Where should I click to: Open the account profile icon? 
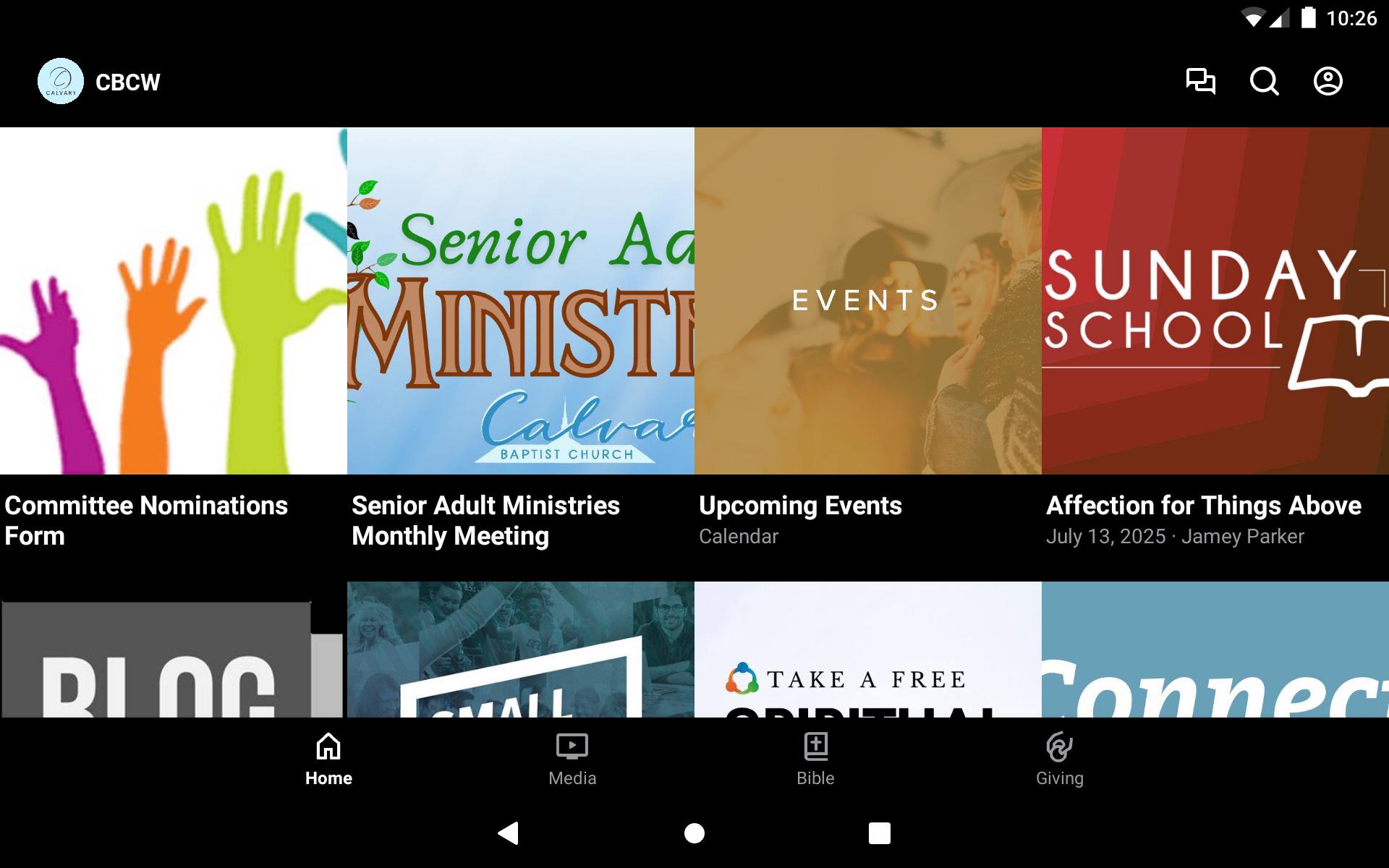1328,81
